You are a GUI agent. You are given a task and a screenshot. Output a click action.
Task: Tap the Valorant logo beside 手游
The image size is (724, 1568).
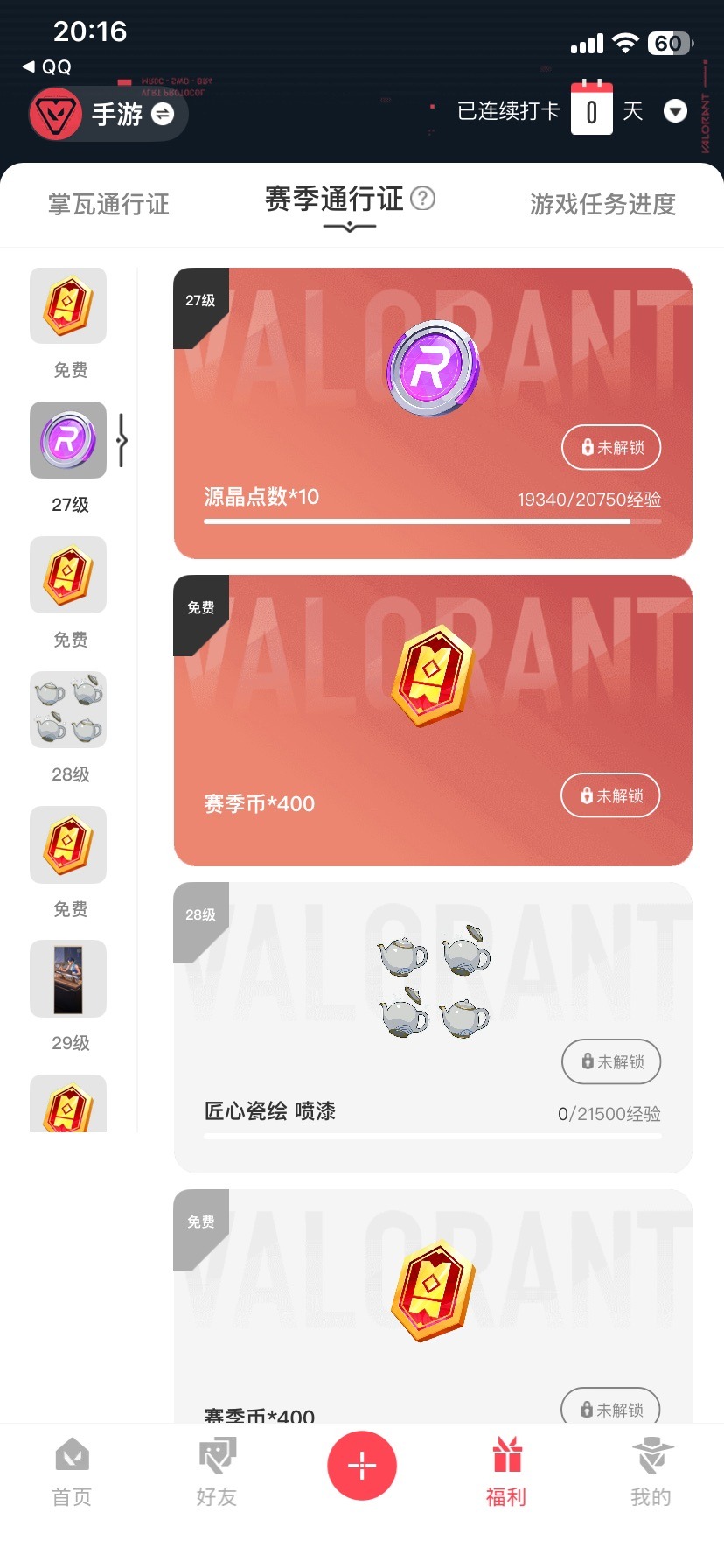[x=57, y=114]
